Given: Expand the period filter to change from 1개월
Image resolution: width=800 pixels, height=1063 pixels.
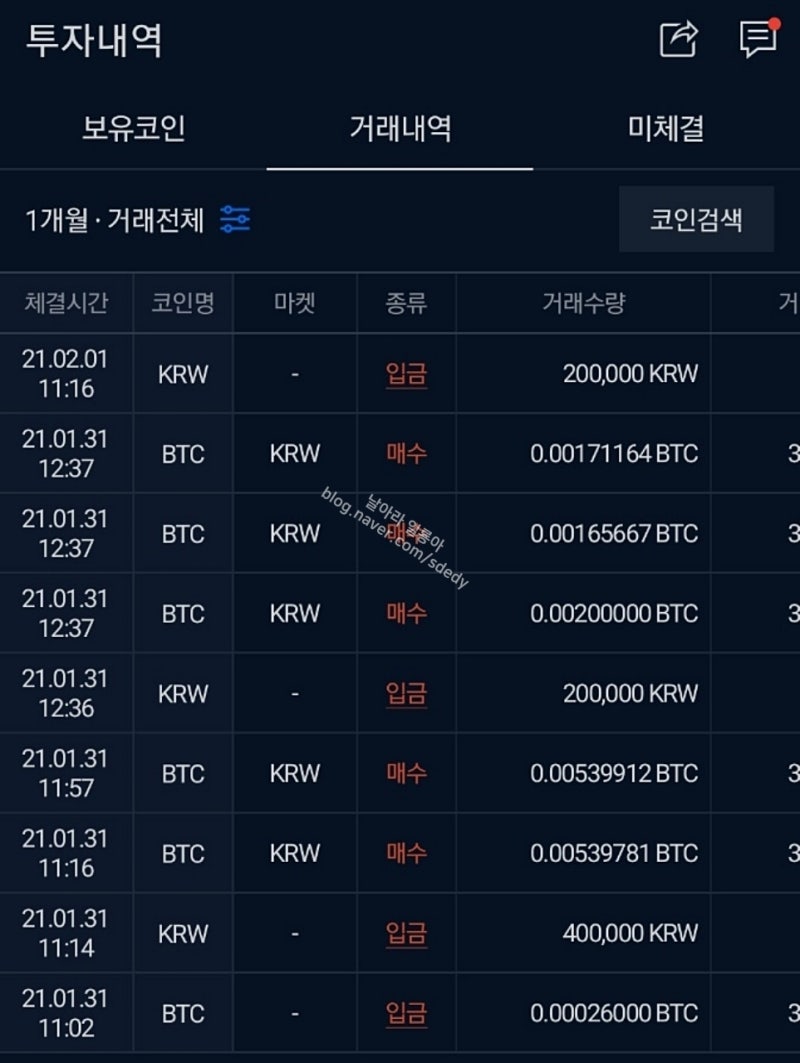Looking at the screenshot, I should [x=55, y=219].
